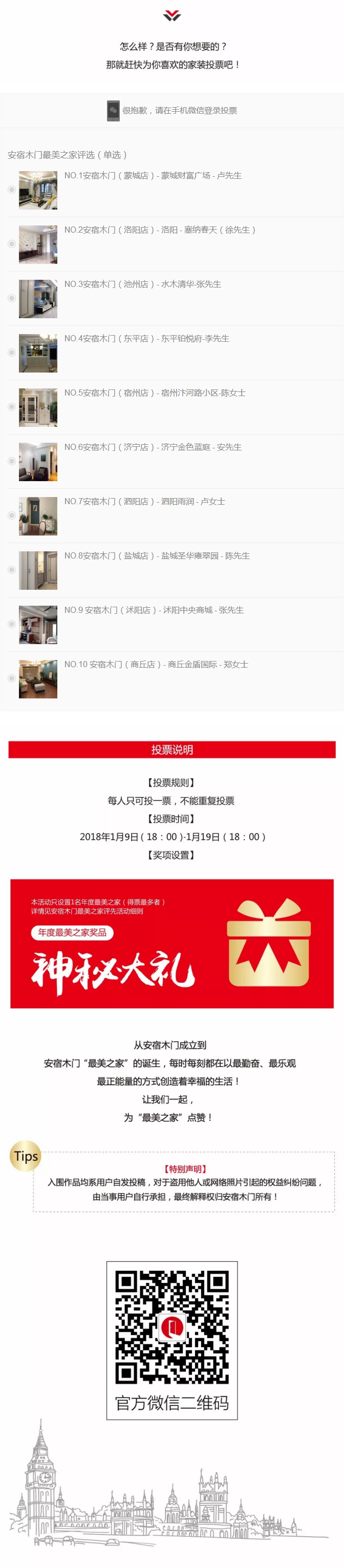Viewport: 344px width, 1568px height.
Task: Vote for NO.9 沭阳店 张先生
Action: (12, 624)
